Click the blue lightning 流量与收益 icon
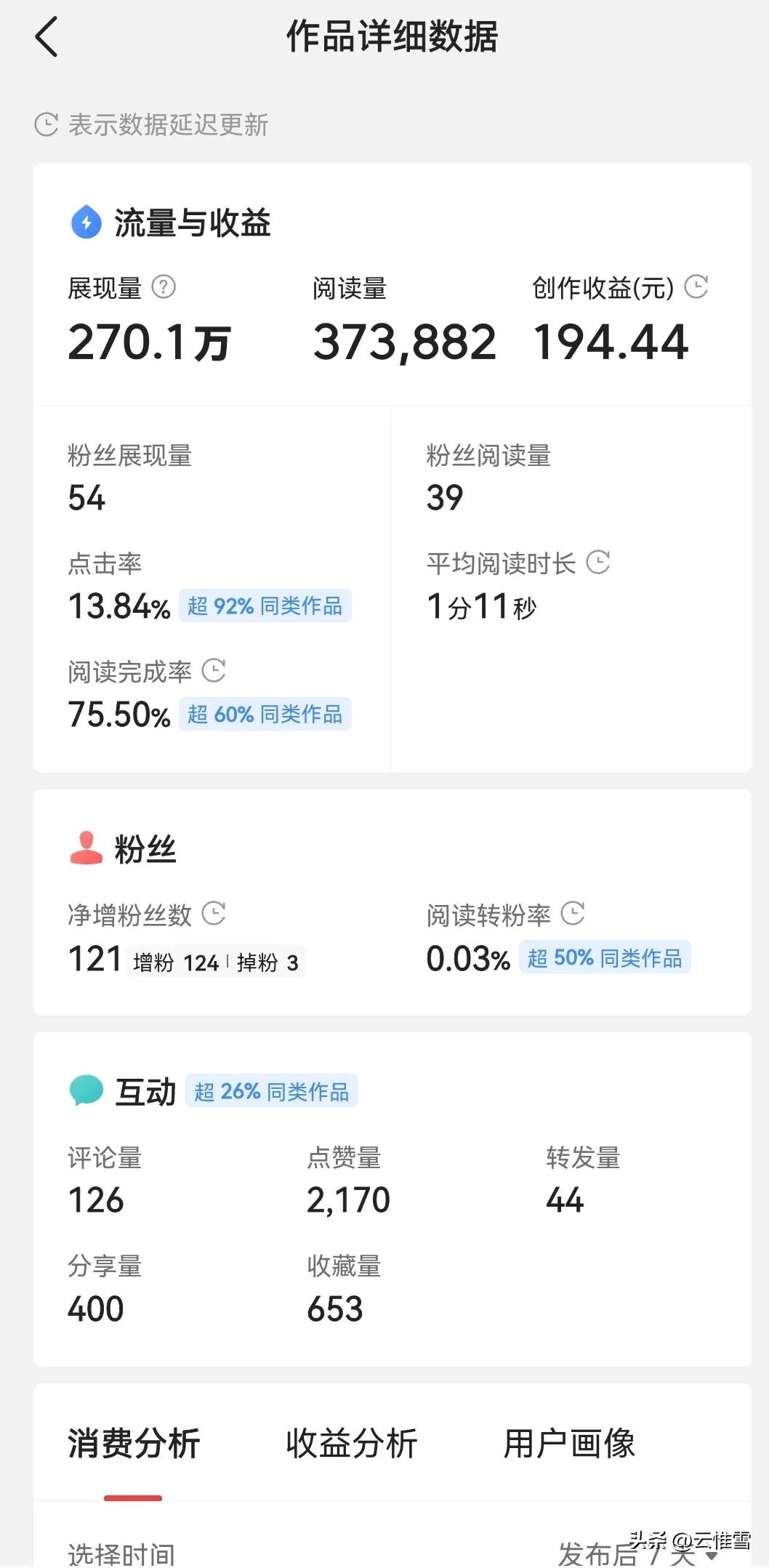The width and height of the screenshot is (769, 1568). 85,222
